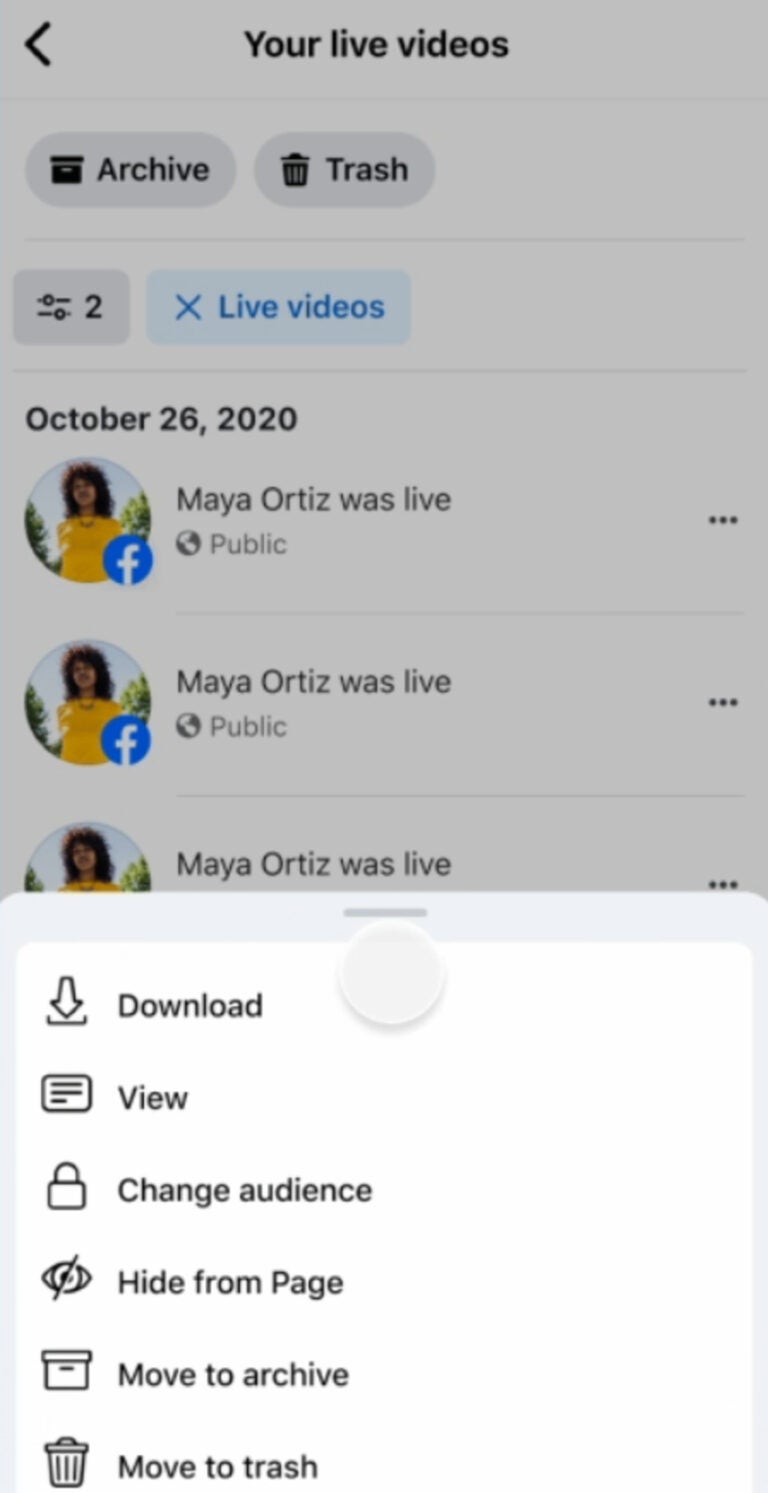Select Change audience from the menu
This screenshot has width=768, height=1493.
[244, 1189]
